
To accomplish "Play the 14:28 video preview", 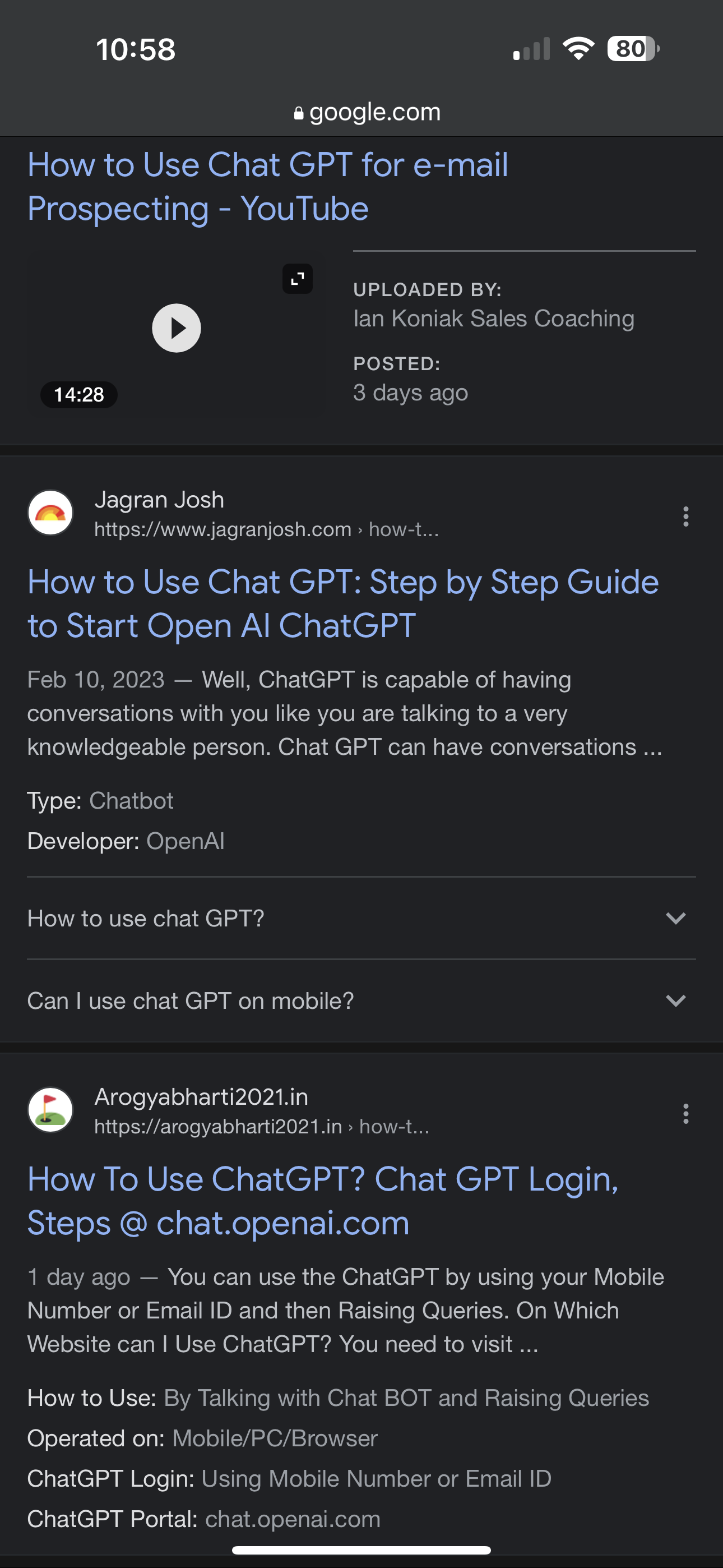I will (177, 328).
